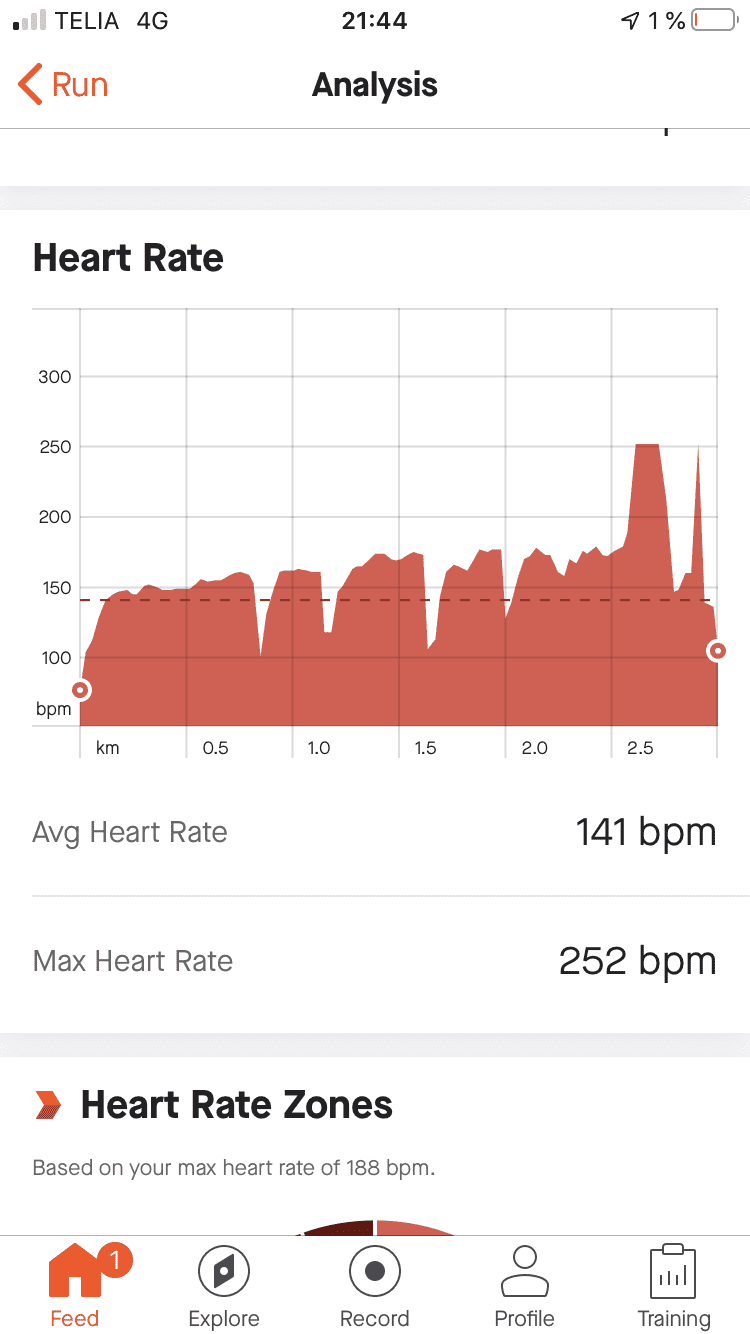This screenshot has width=750, height=1334.
Task: Go to the Profile tab
Action: coord(524,1285)
